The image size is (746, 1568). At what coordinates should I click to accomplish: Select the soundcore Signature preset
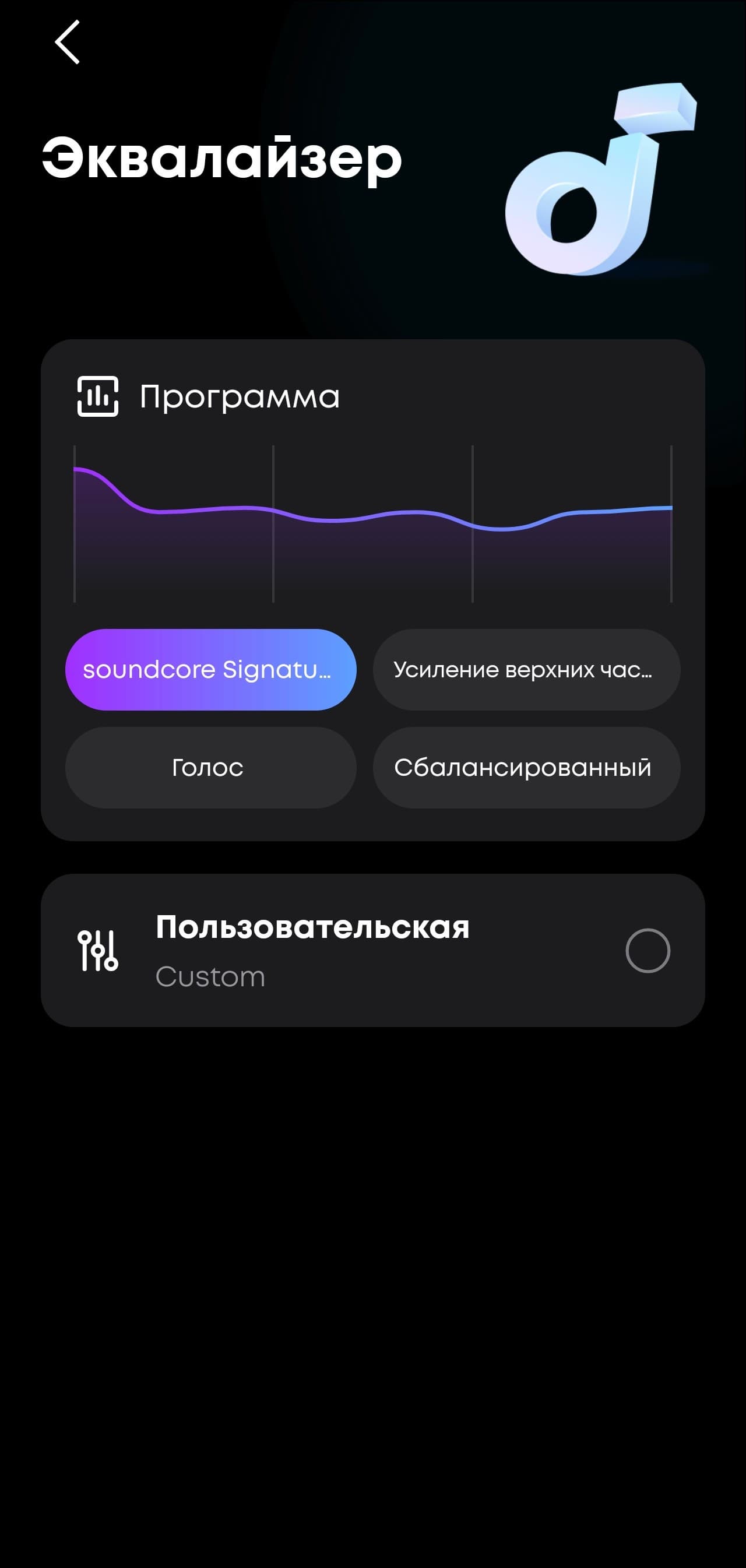(210, 670)
